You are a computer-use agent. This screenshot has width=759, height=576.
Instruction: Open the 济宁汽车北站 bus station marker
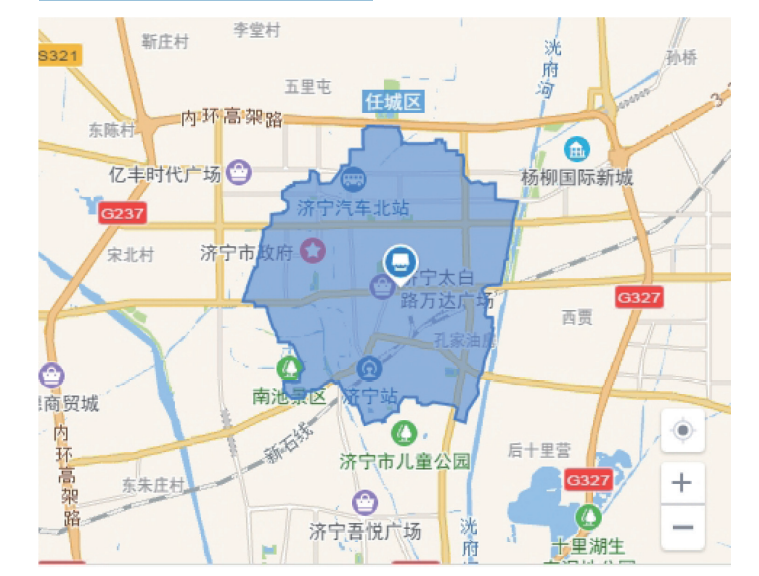[x=354, y=181]
